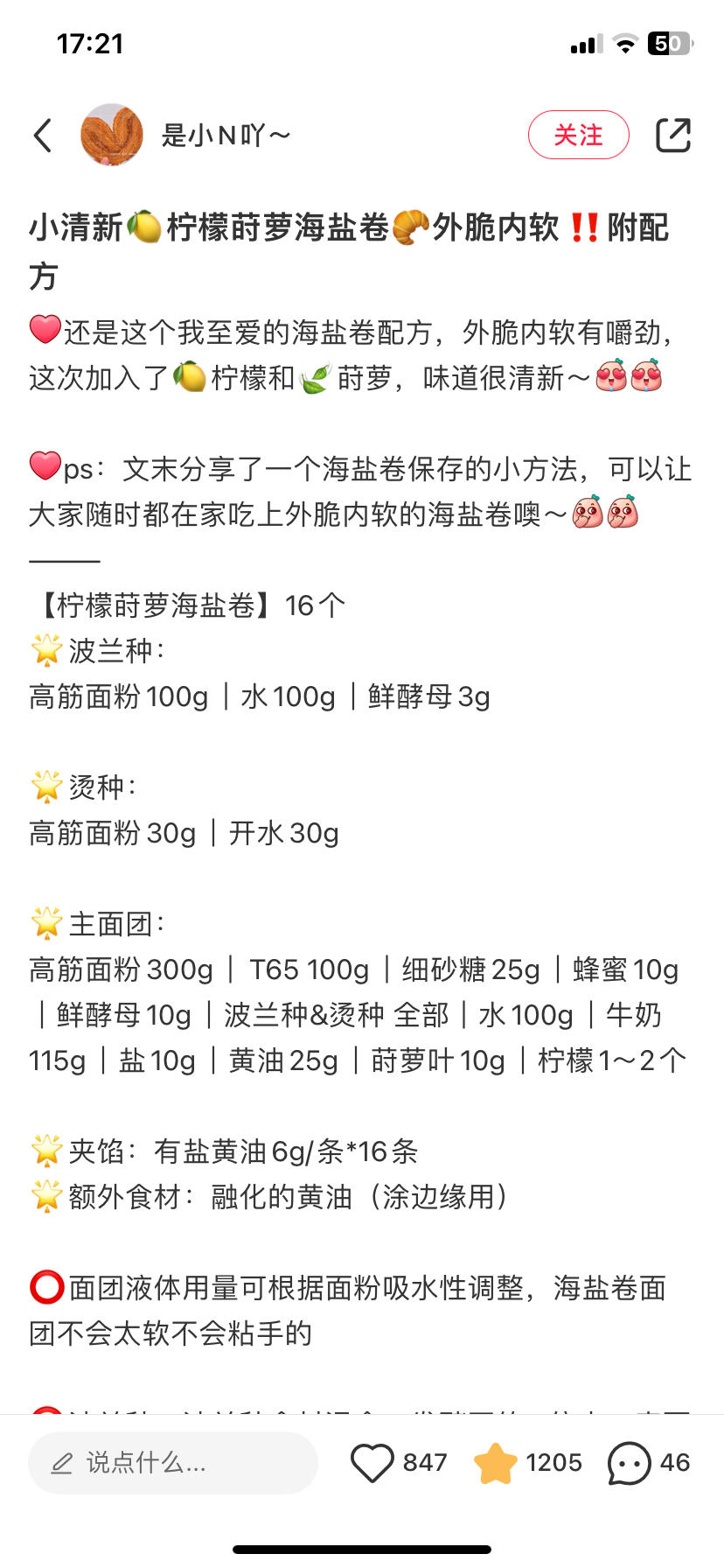Like this post with the heart icon
Image resolution: width=724 pixels, height=1568 pixels.
[372, 1462]
